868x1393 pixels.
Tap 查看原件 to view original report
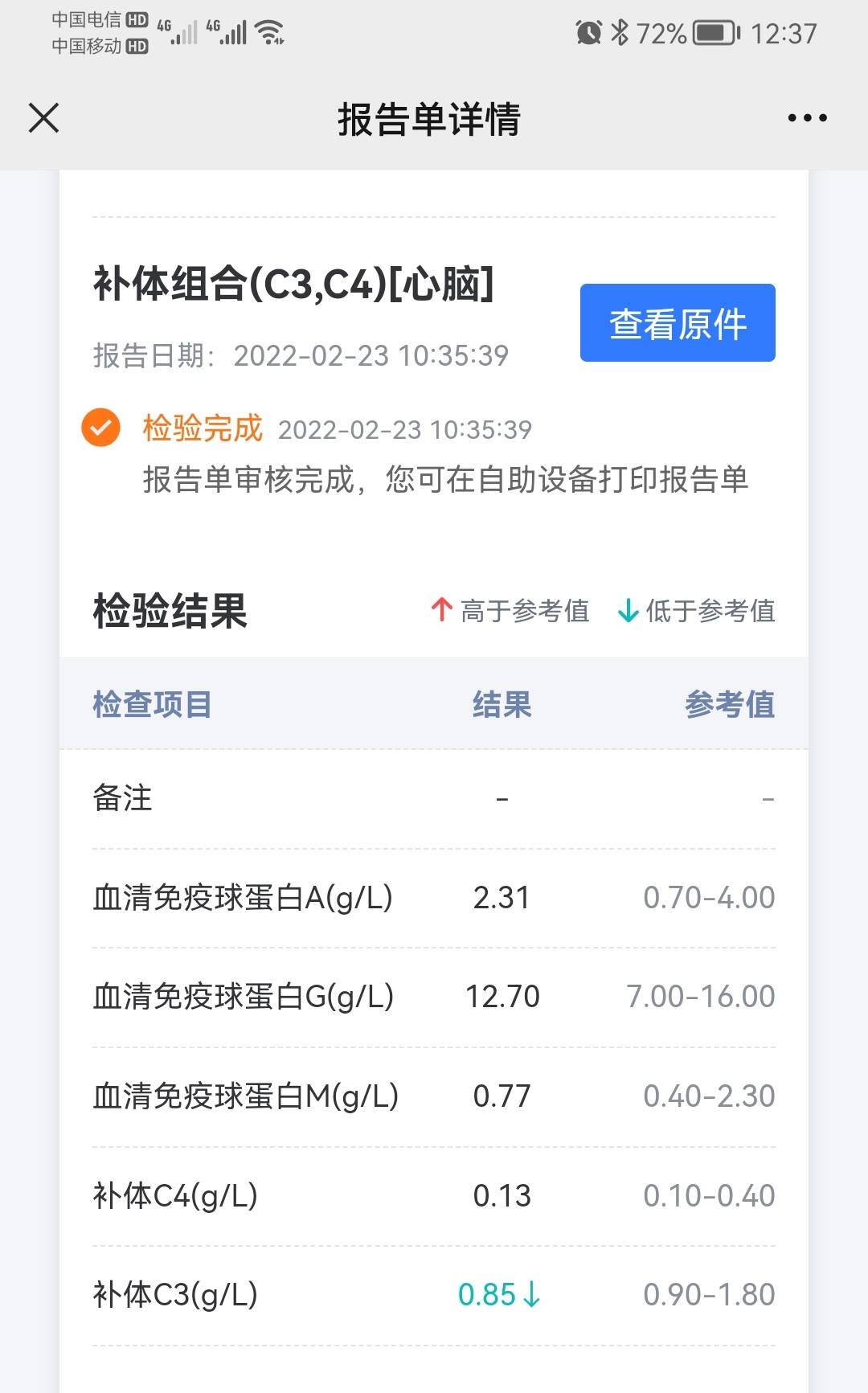677,323
